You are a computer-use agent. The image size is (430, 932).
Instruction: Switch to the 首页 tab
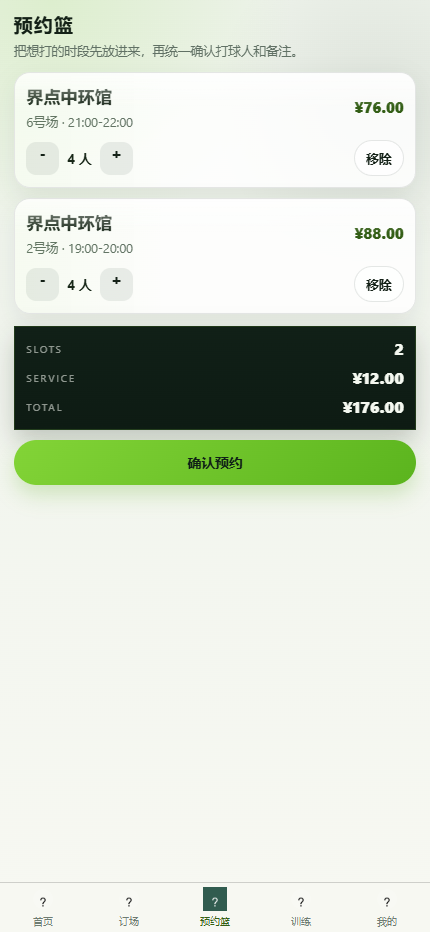pyautogui.click(x=43, y=911)
